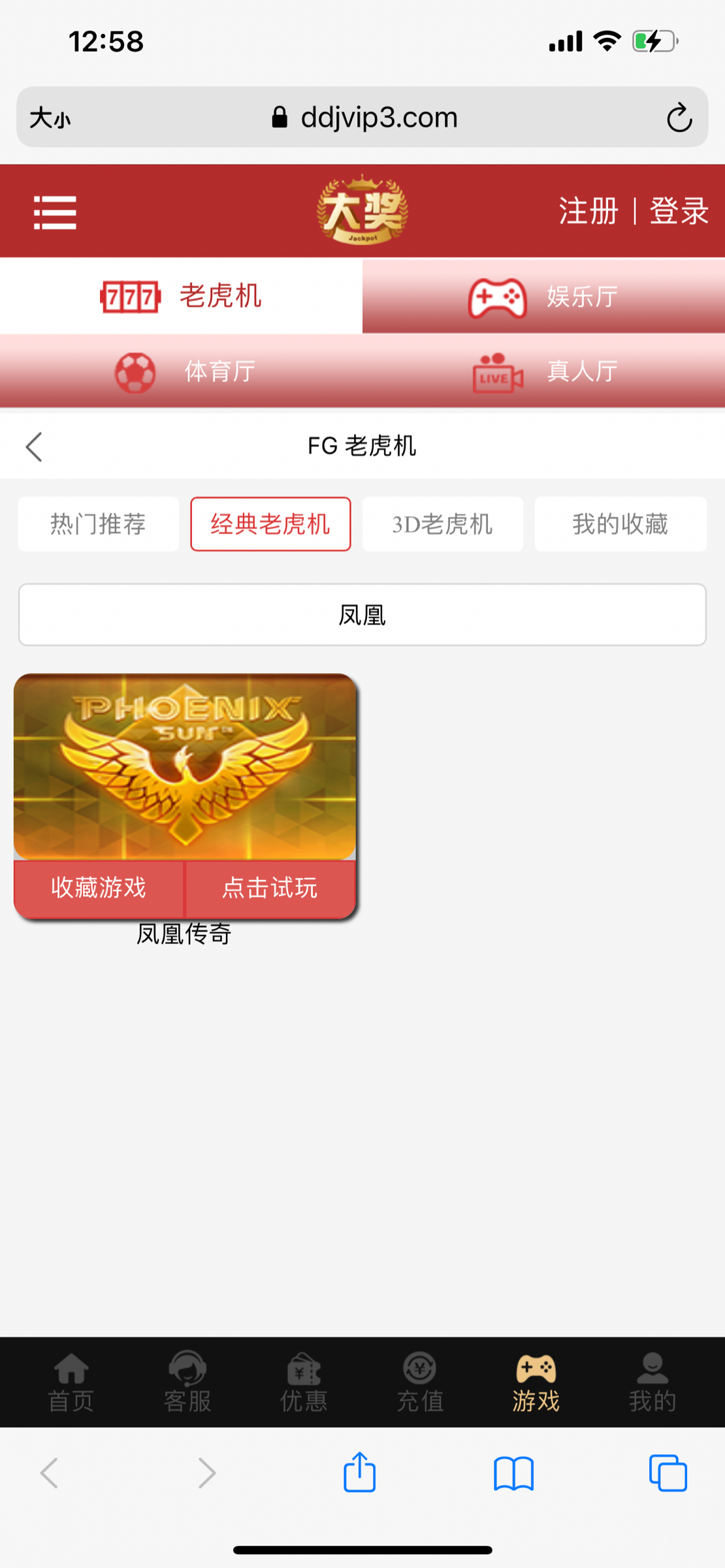Tap 注册 to register an account
Screen dimensions: 725x1568
coord(588,211)
